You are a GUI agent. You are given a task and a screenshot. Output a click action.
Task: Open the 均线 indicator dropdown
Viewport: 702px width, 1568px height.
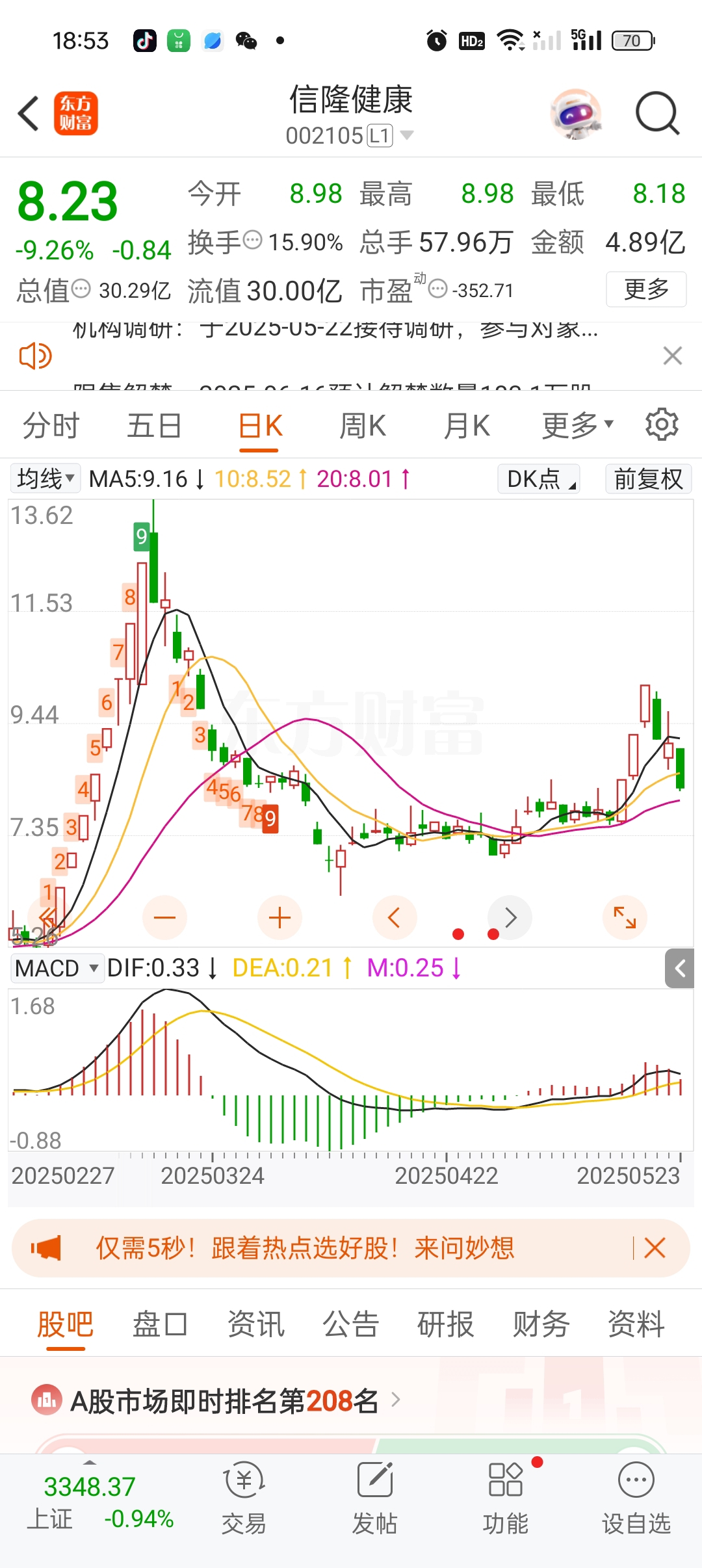click(x=45, y=479)
